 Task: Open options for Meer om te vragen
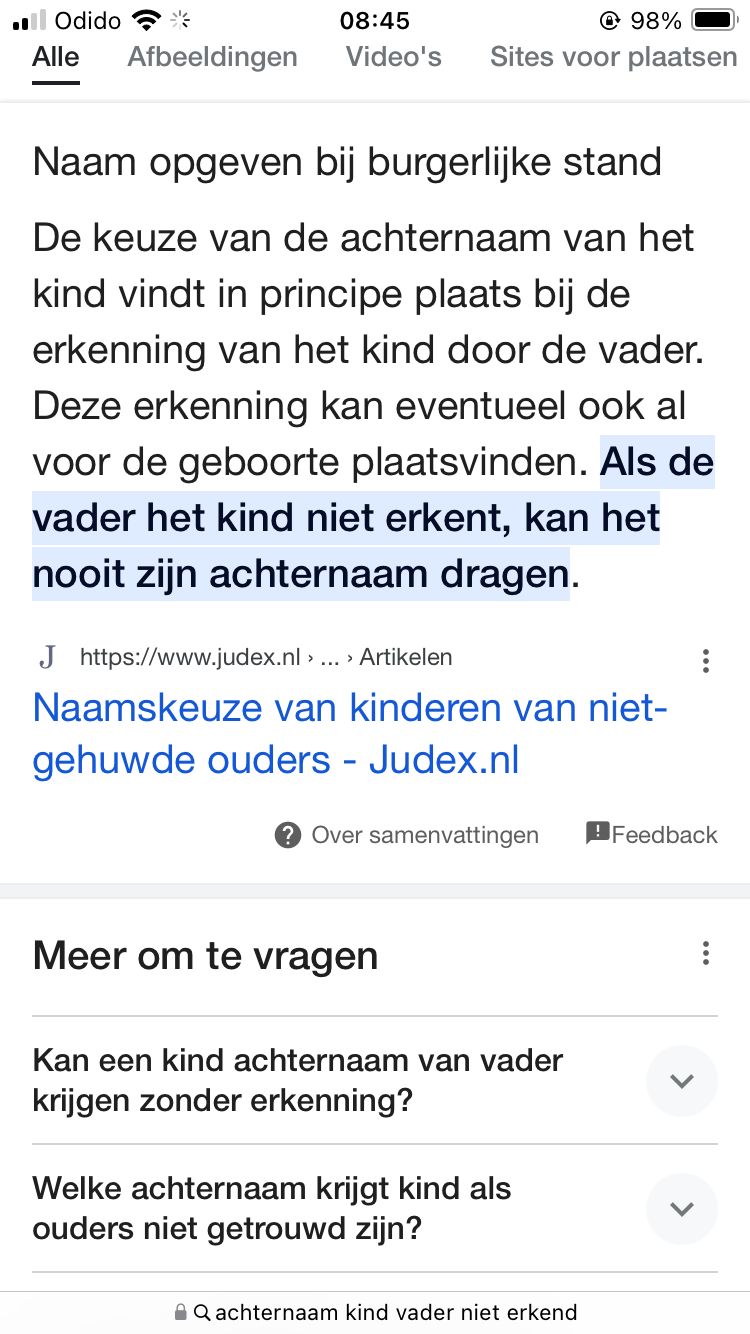tap(706, 954)
